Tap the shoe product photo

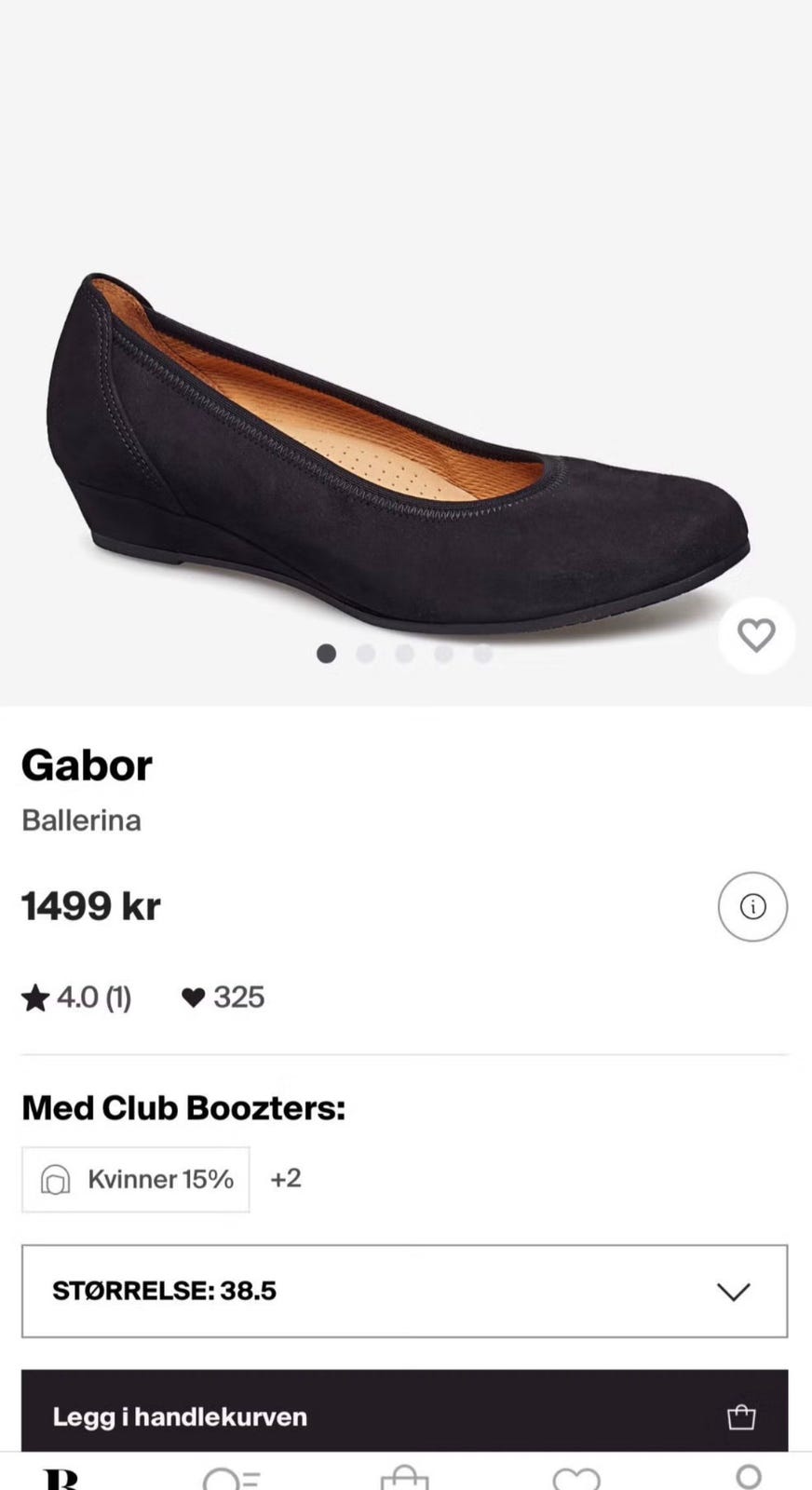[400, 438]
